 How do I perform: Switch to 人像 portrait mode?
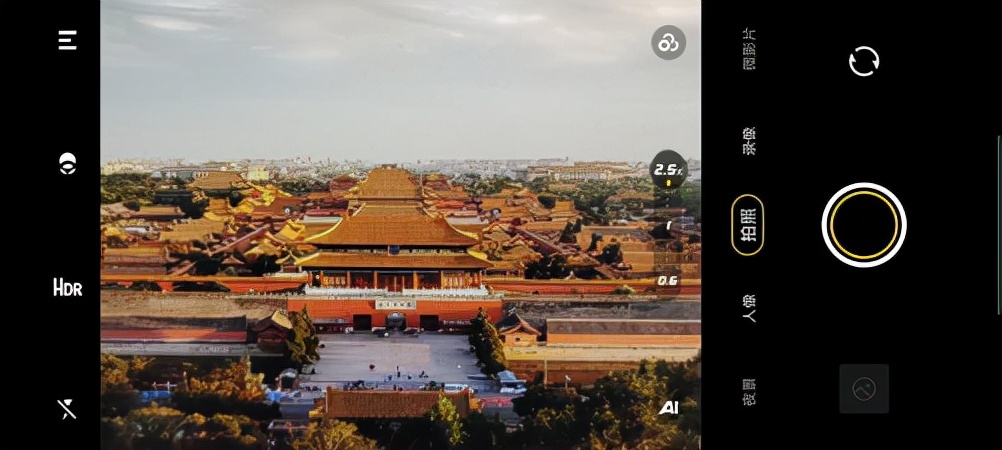pyautogui.click(x=748, y=308)
